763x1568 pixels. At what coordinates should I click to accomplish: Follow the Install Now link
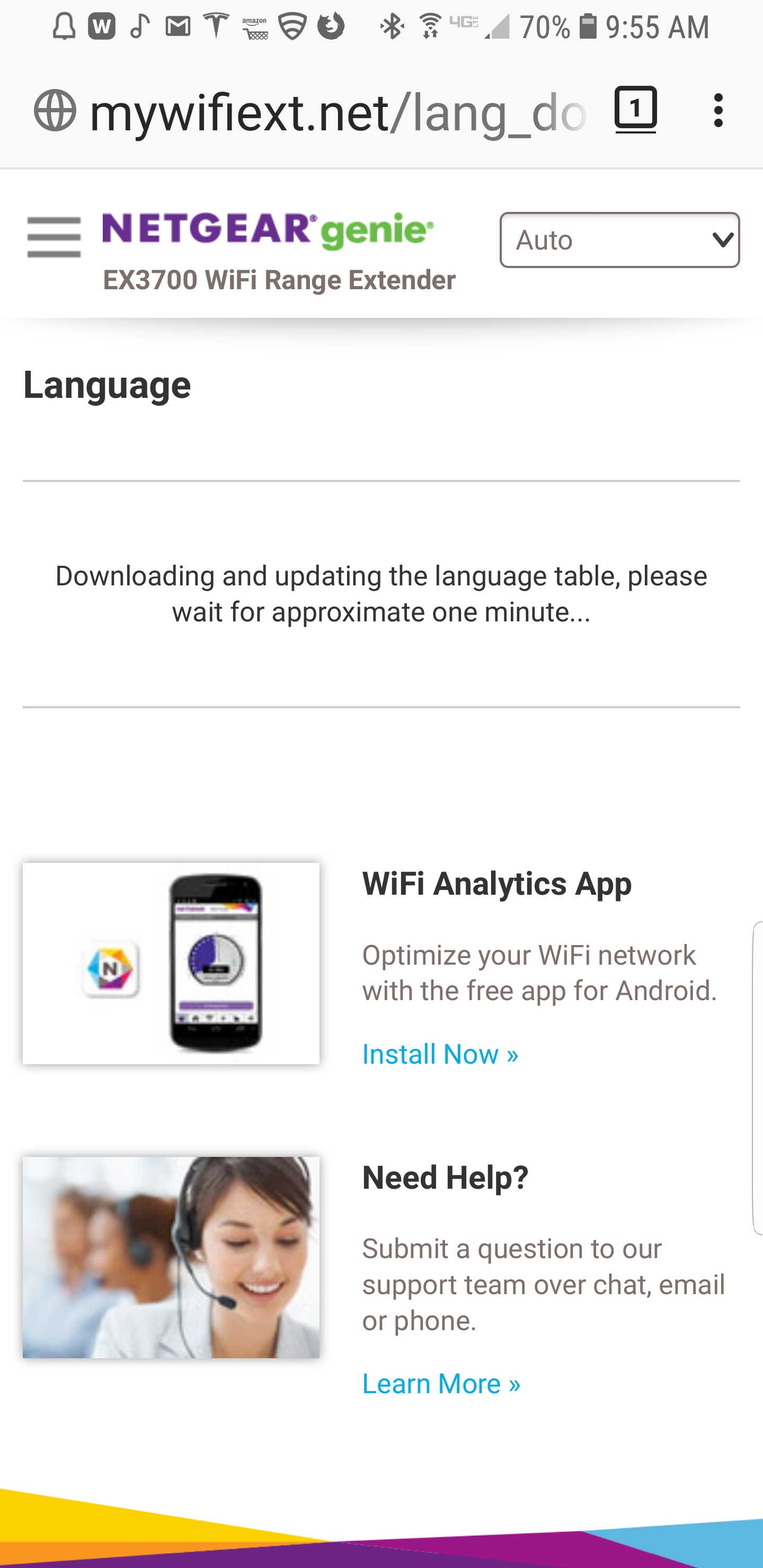pos(440,1054)
